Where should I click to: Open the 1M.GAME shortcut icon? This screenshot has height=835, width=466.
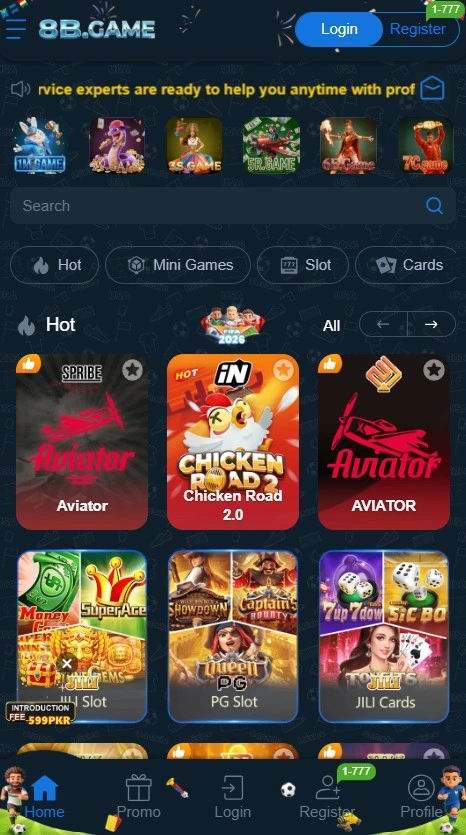pyautogui.click(x=39, y=145)
